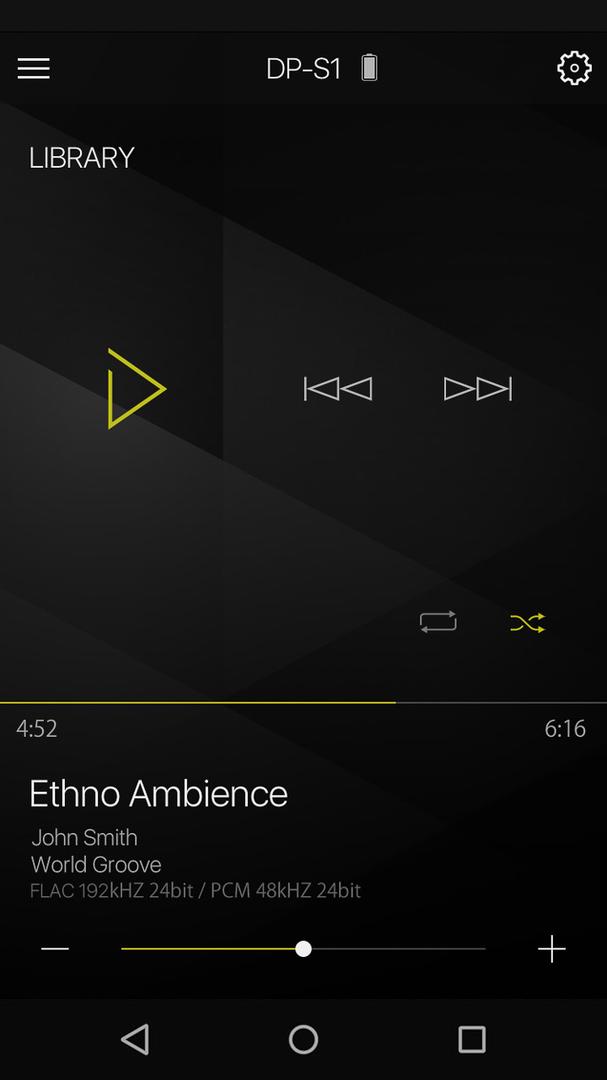Open the settings gear

click(574, 68)
